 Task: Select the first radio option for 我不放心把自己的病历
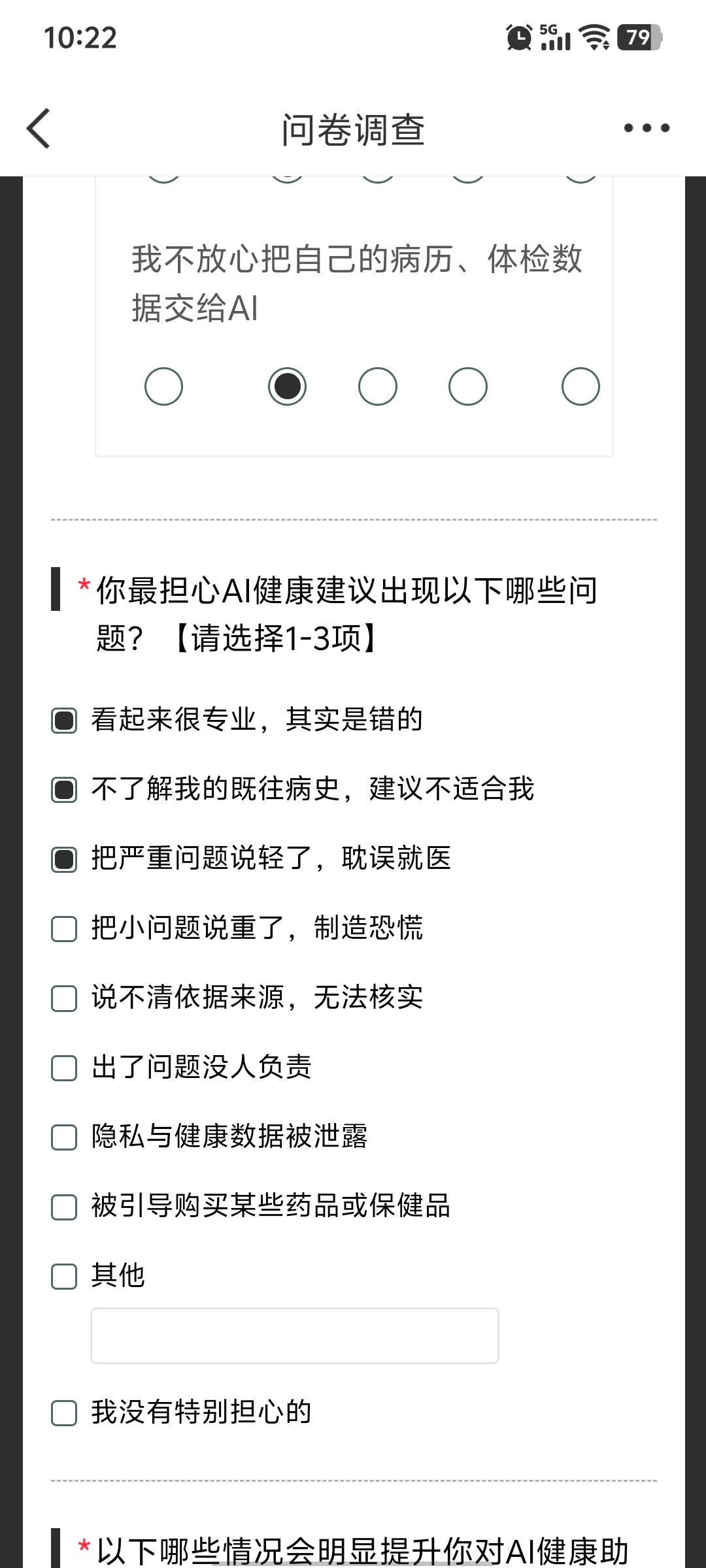click(163, 386)
